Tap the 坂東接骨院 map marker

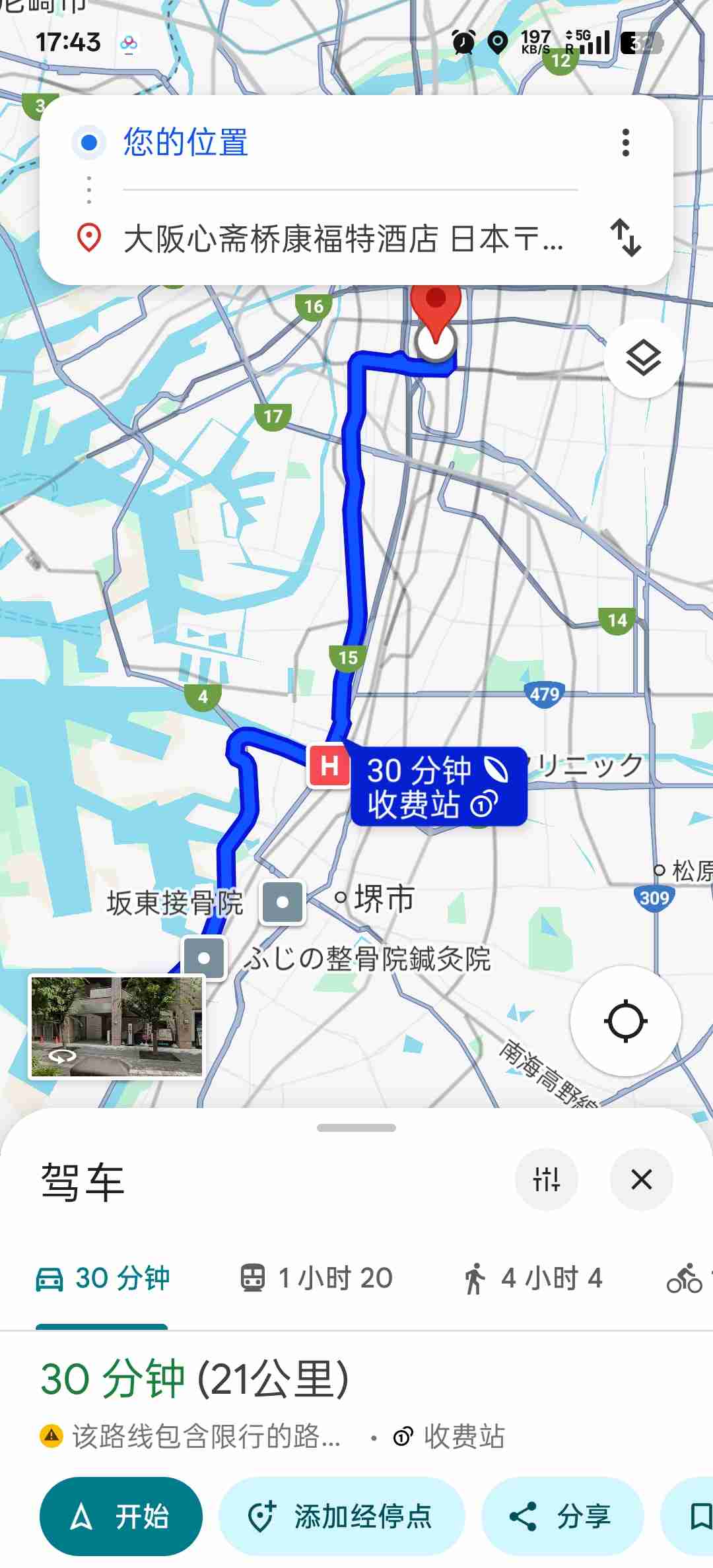point(283,901)
